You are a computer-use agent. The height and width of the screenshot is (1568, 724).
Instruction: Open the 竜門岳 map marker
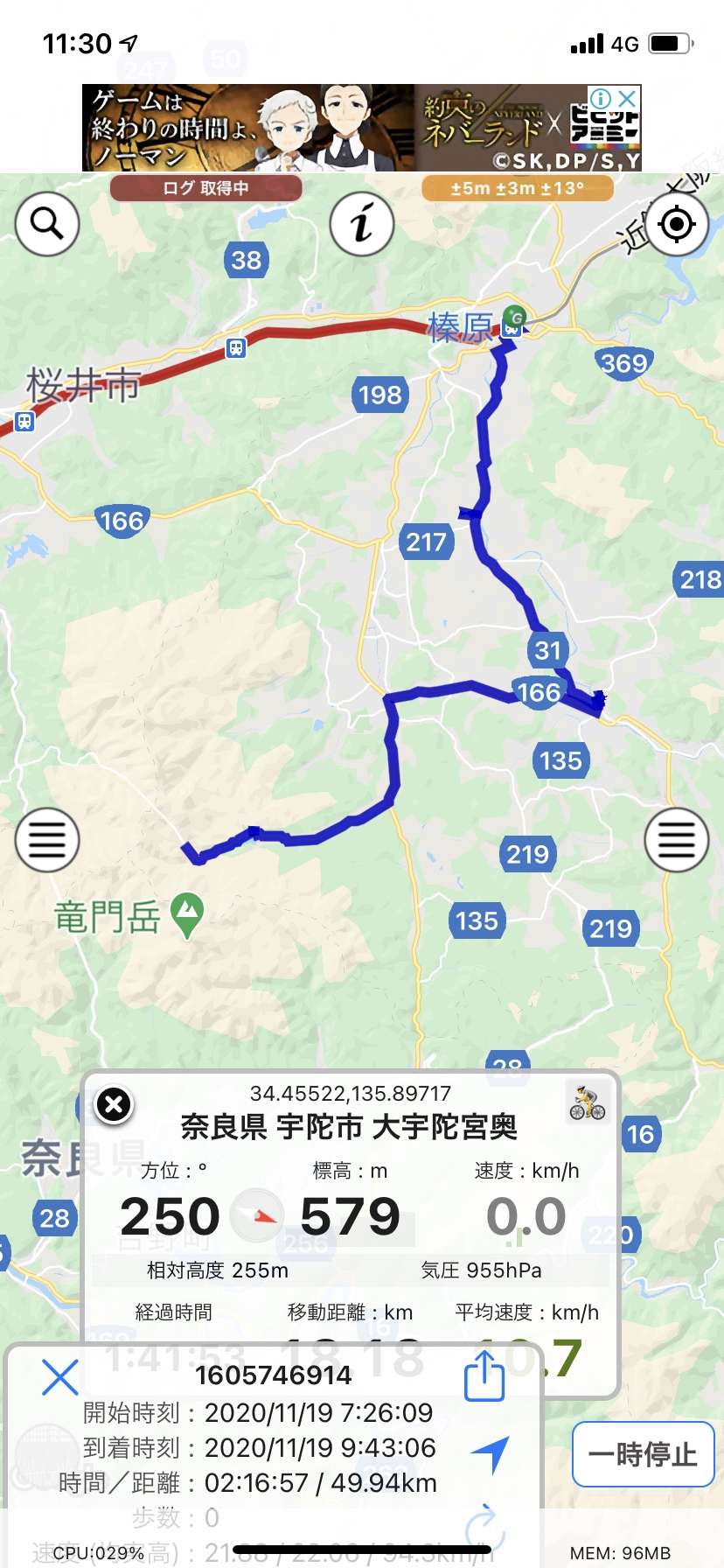[x=187, y=915]
